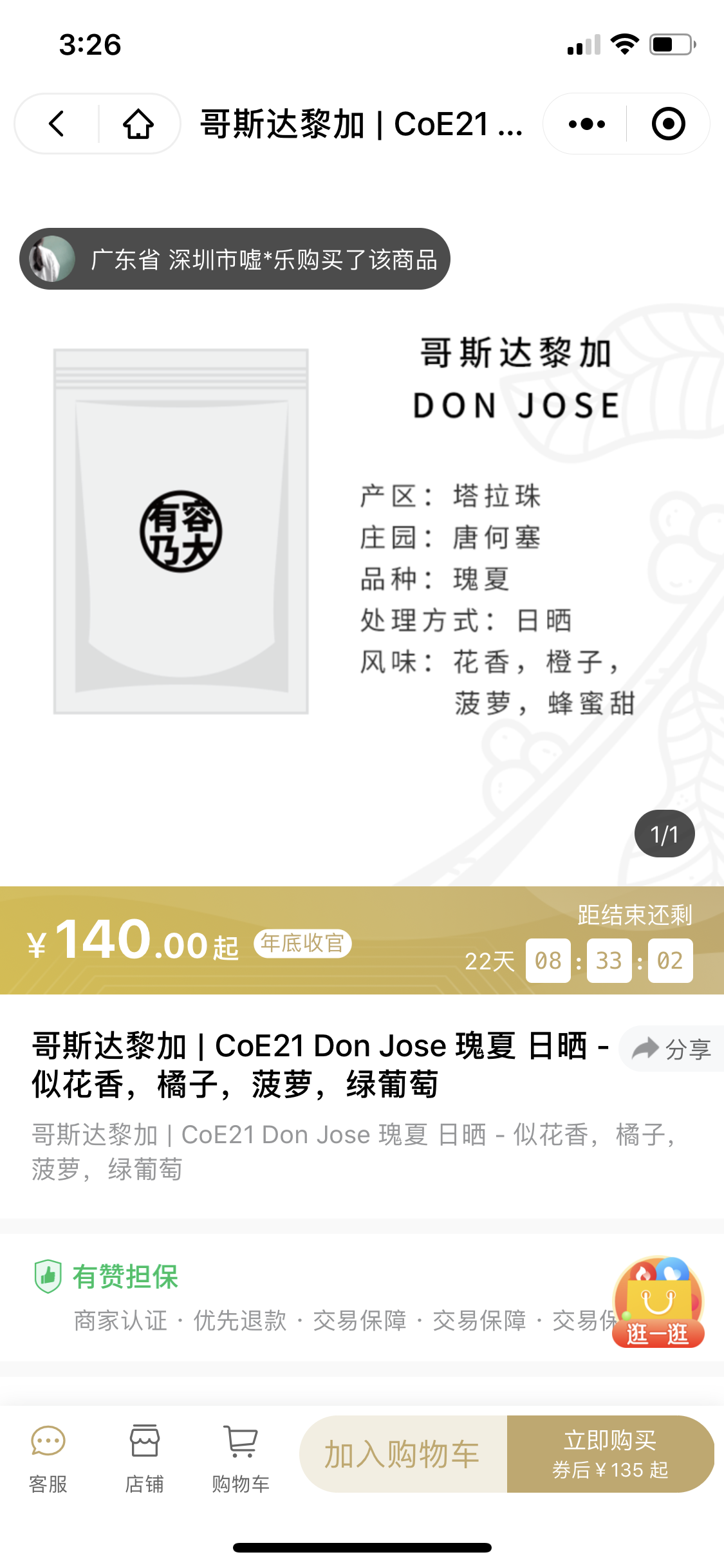Image resolution: width=724 pixels, height=1568 pixels.
Task: Open the 有赞担保 guarantee details
Action: [x=125, y=1277]
